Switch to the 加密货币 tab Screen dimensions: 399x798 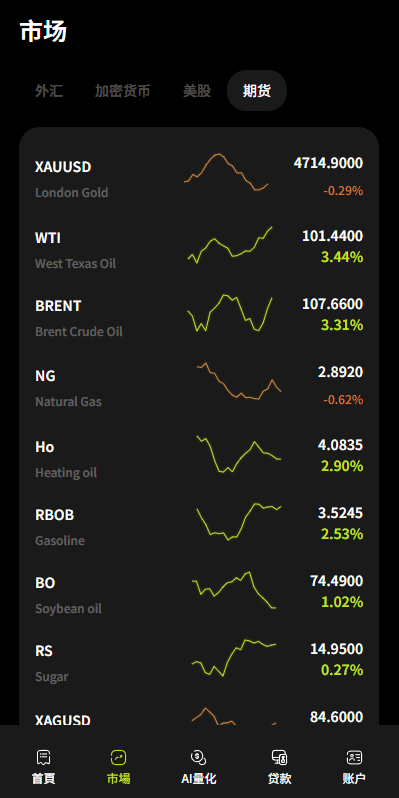pos(122,91)
